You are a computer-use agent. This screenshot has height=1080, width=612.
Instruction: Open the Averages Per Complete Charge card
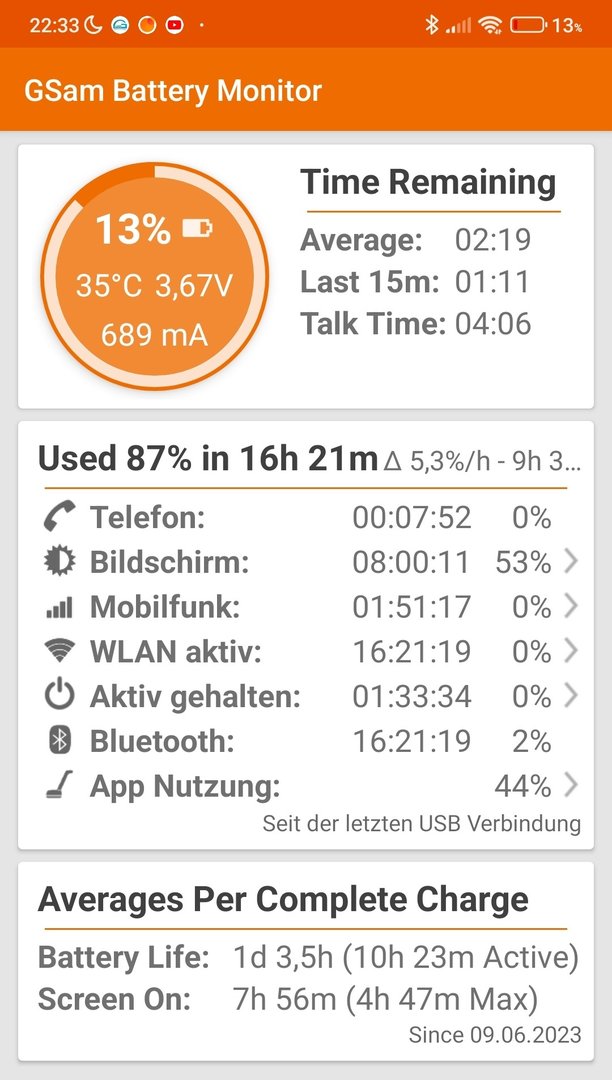pyautogui.click(x=306, y=962)
